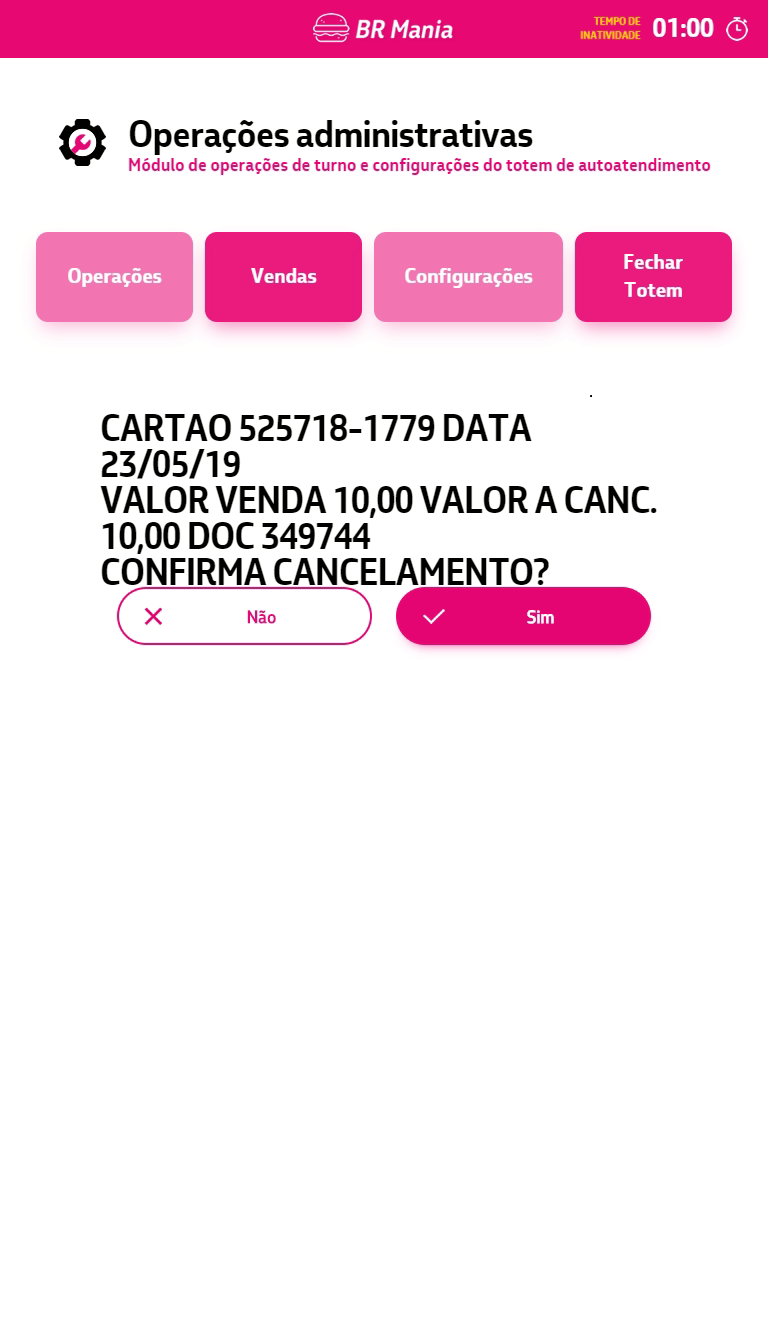Tap the Fechar Totem button
Image resolution: width=768 pixels, height=1327 pixels.
653,277
